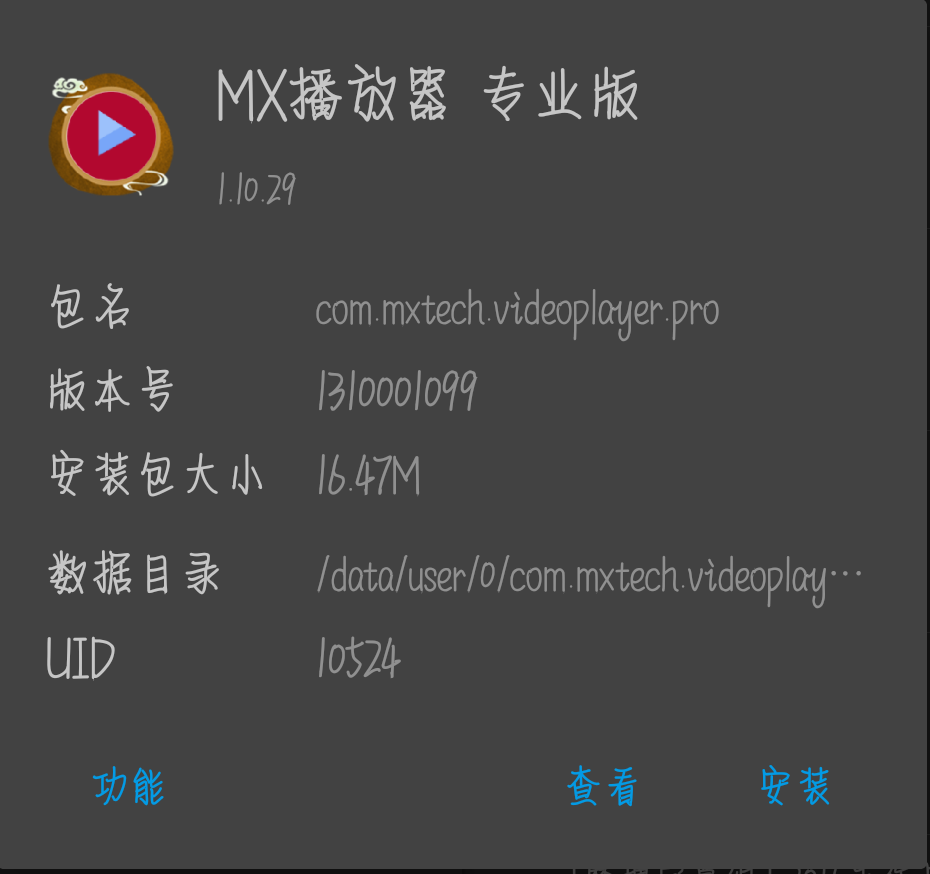Open the 查看 option
The width and height of the screenshot is (930, 874).
point(602,787)
